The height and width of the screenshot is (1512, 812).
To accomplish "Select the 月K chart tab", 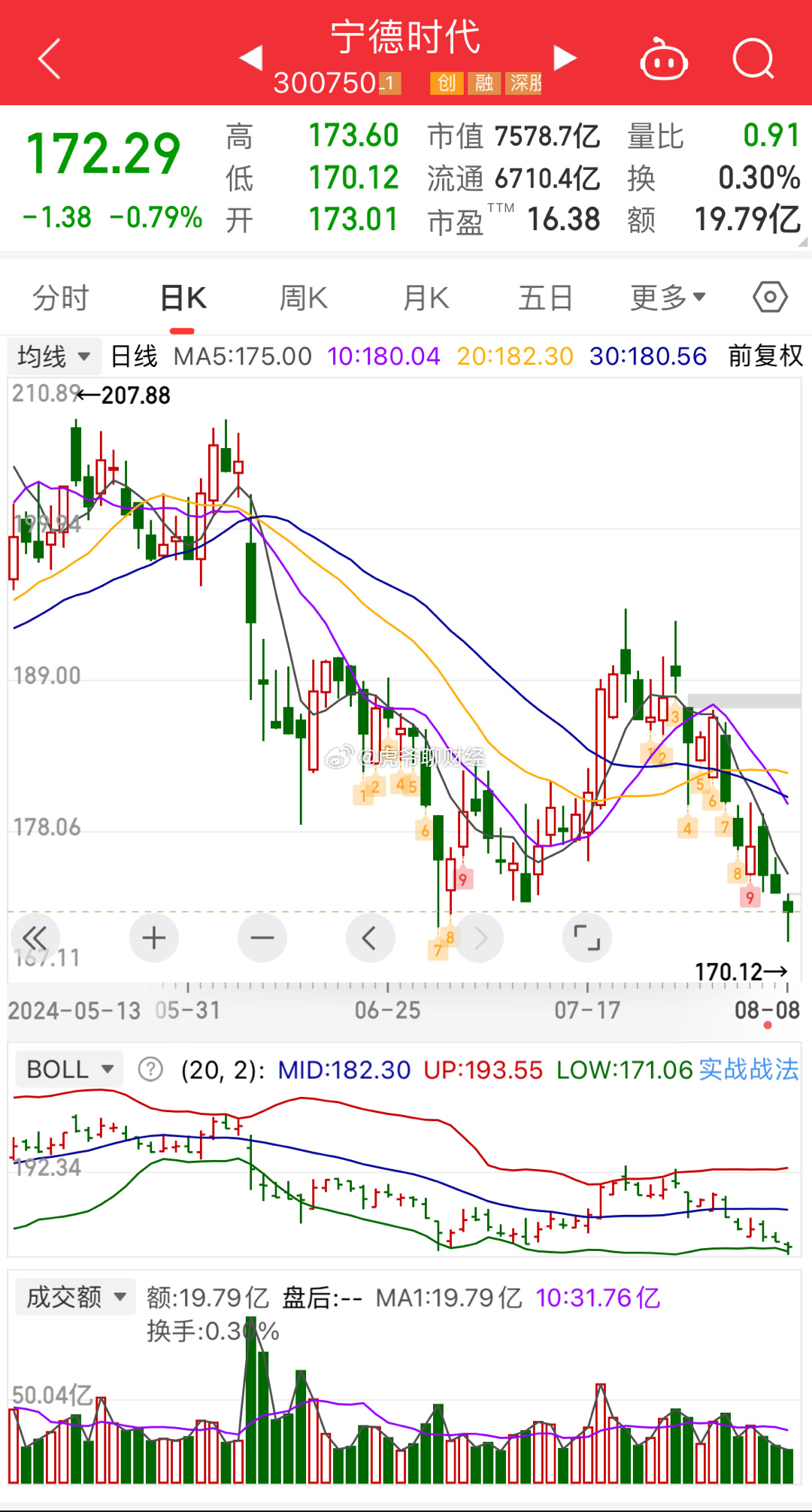I will pyautogui.click(x=426, y=298).
